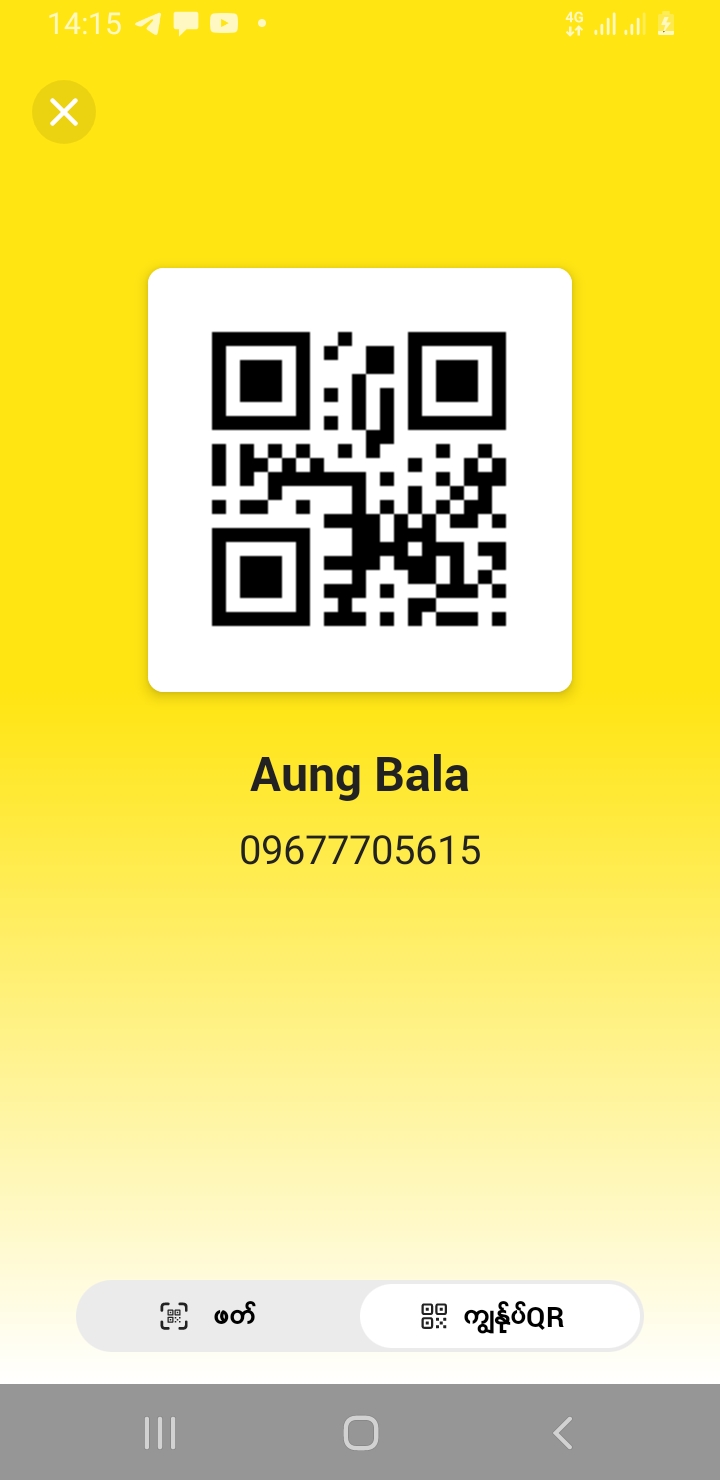Open the recent apps view
This screenshot has width=720, height=1480.
(160, 1433)
